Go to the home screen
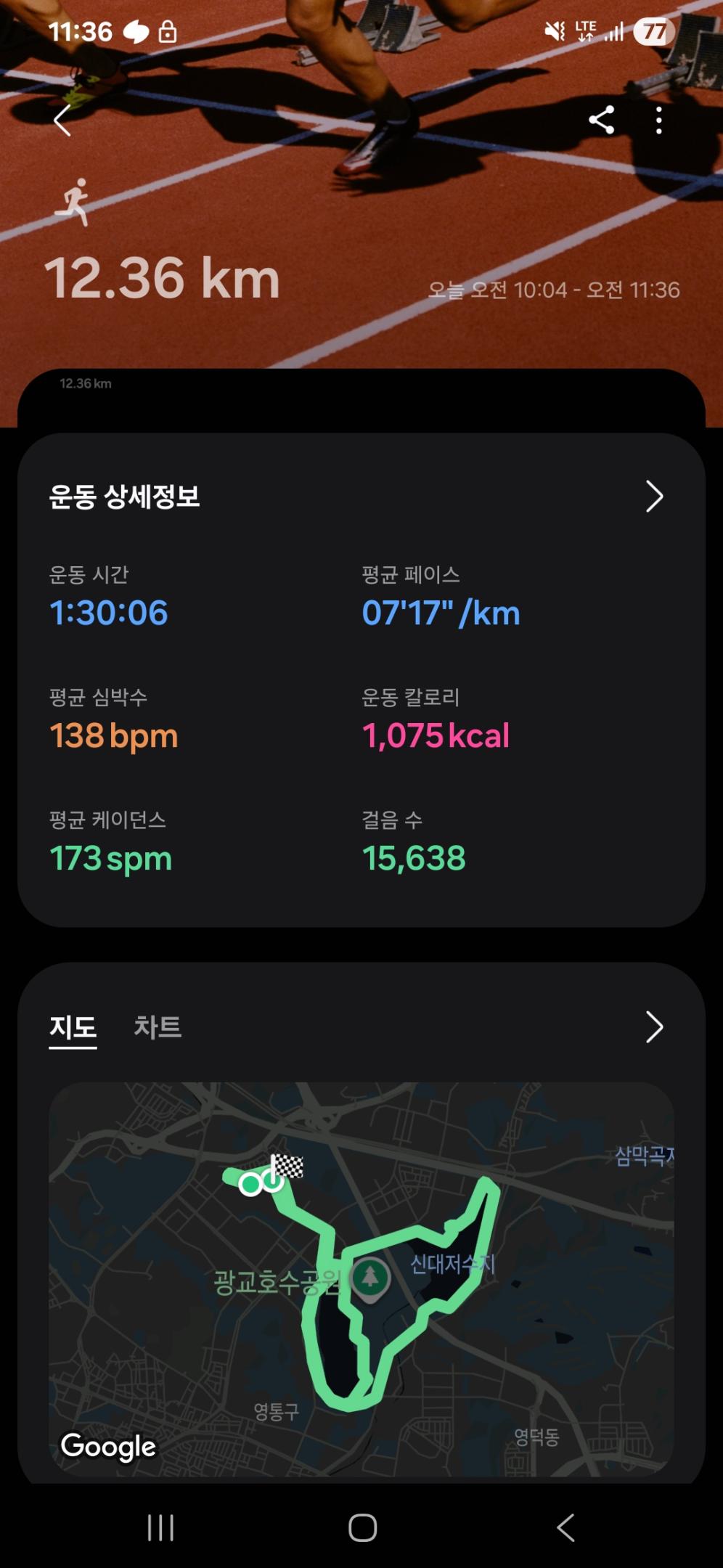This screenshot has height=1568, width=723. point(362,1527)
